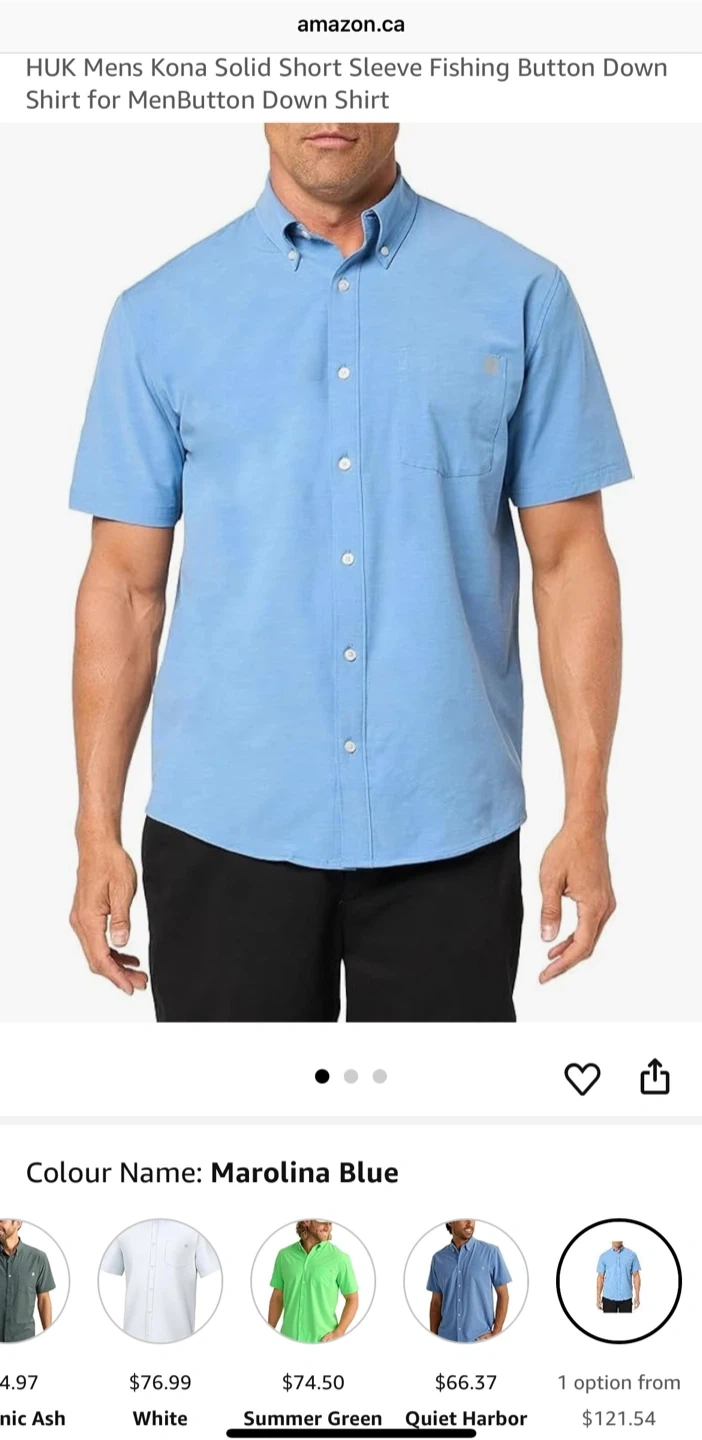Add this shirt to your wish list
The image size is (702, 1440).
(x=582, y=1078)
